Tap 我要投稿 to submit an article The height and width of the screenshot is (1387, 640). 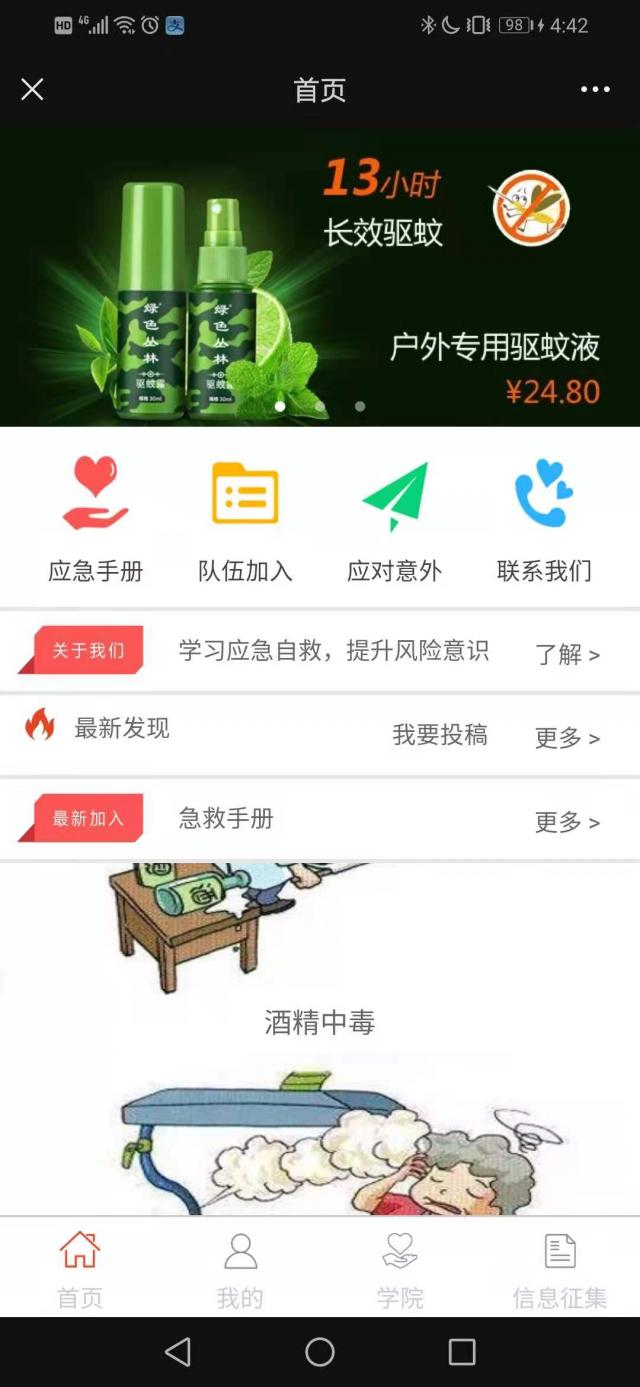tap(440, 735)
